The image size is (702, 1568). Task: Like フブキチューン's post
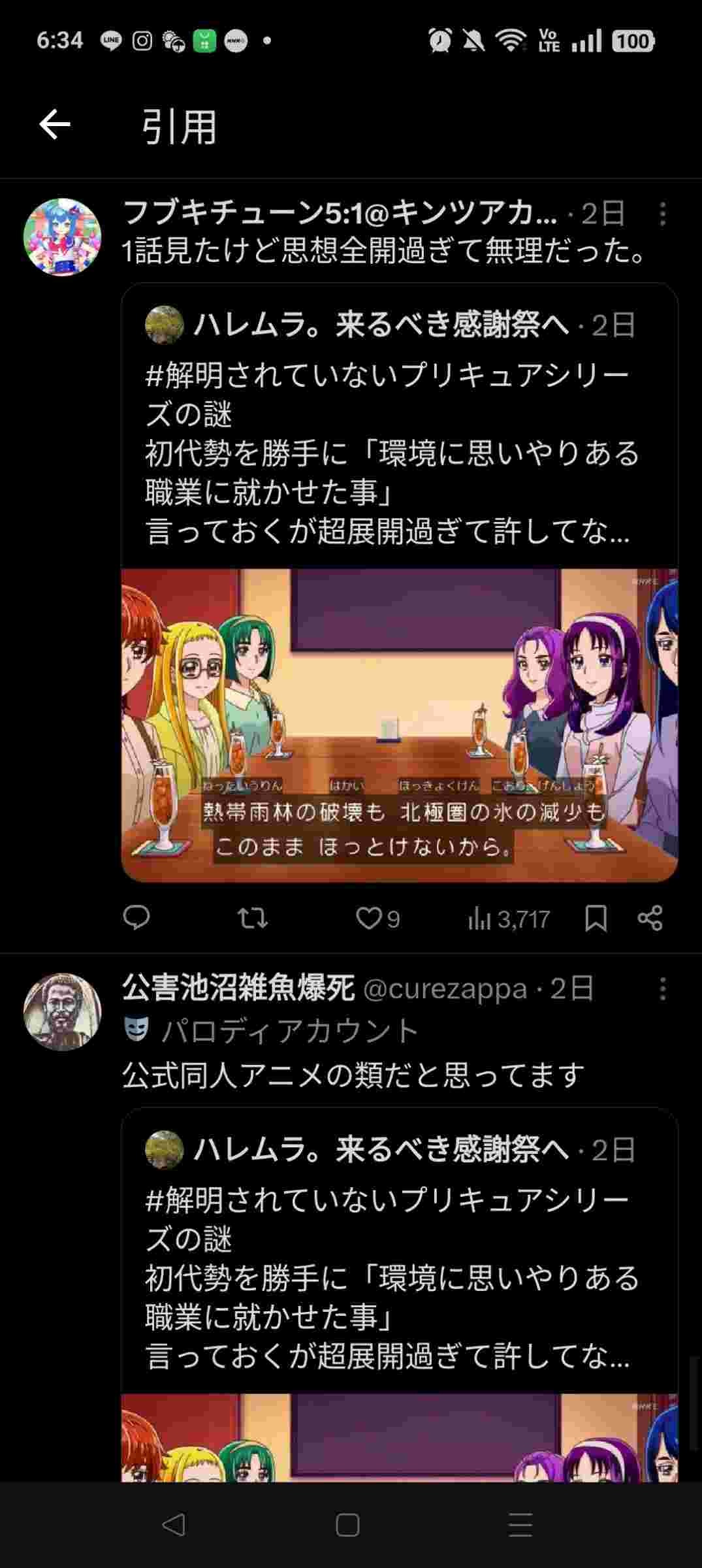369,918
